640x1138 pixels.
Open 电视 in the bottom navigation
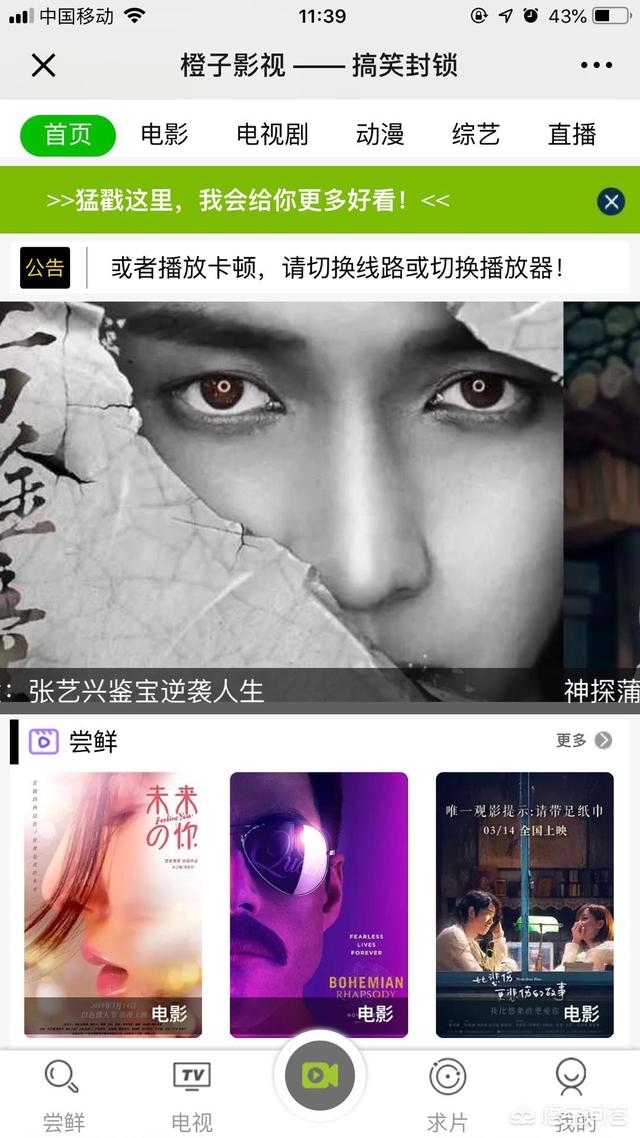click(x=192, y=1096)
